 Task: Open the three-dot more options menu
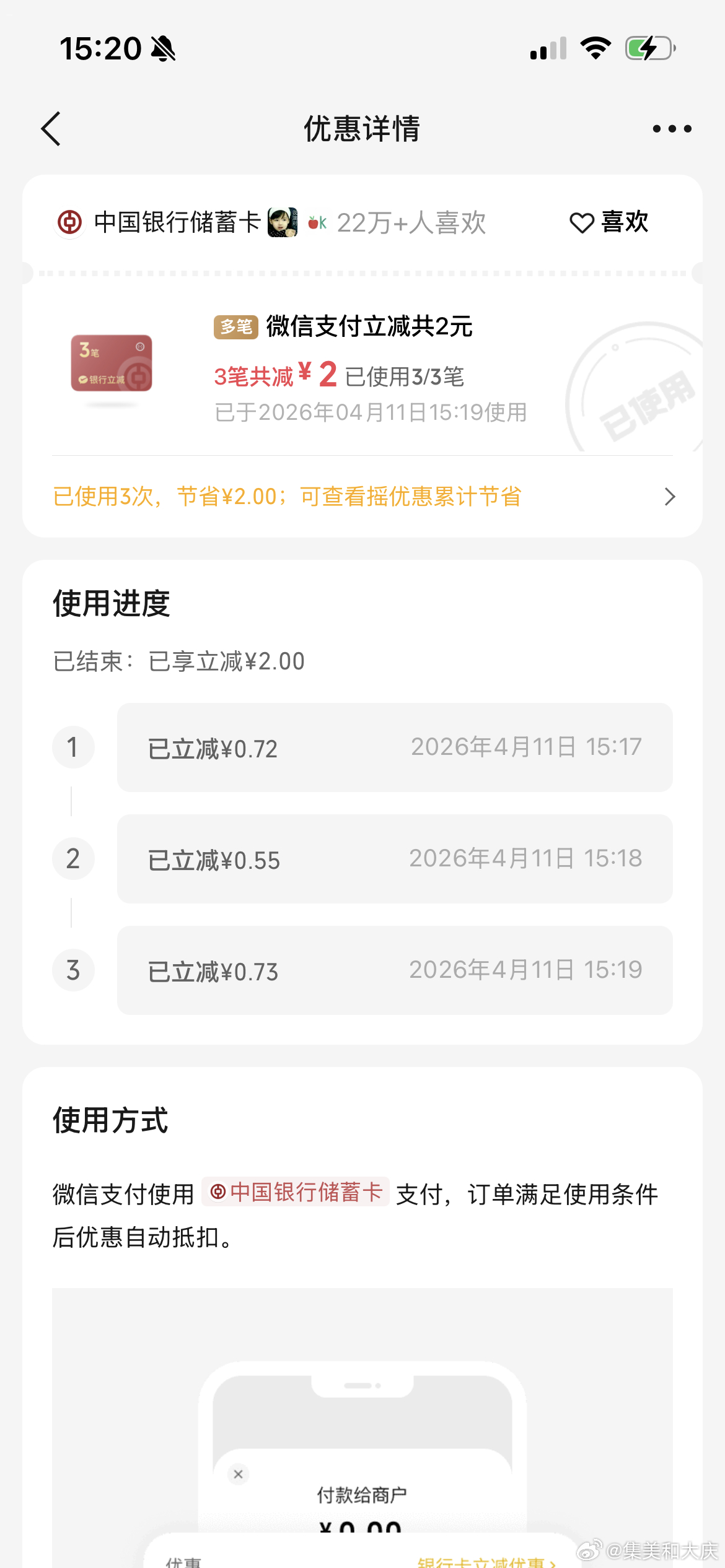point(672,129)
